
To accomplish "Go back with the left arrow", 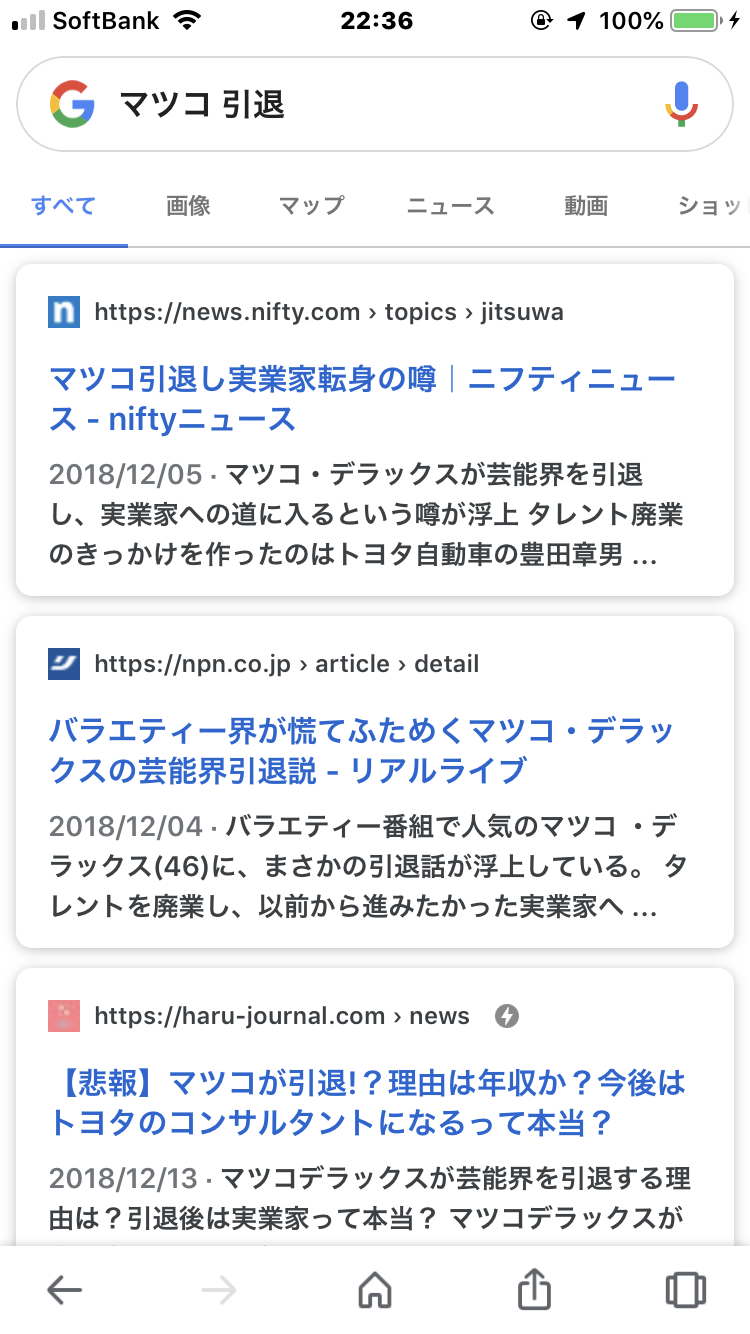I will [x=65, y=1290].
